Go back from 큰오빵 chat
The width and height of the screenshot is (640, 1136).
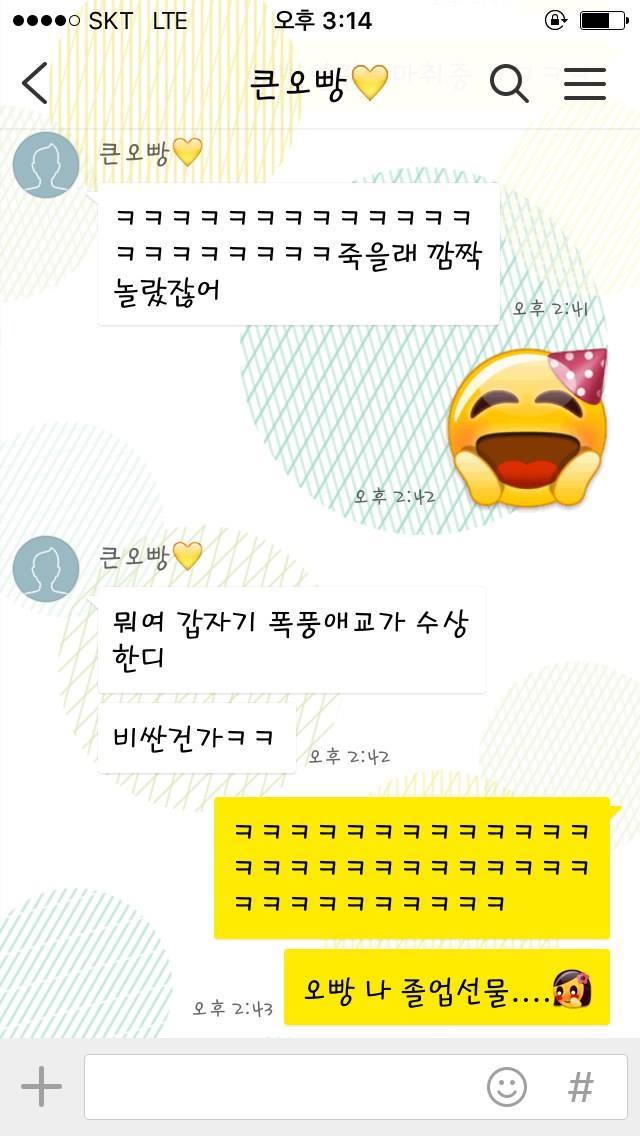(x=35, y=83)
